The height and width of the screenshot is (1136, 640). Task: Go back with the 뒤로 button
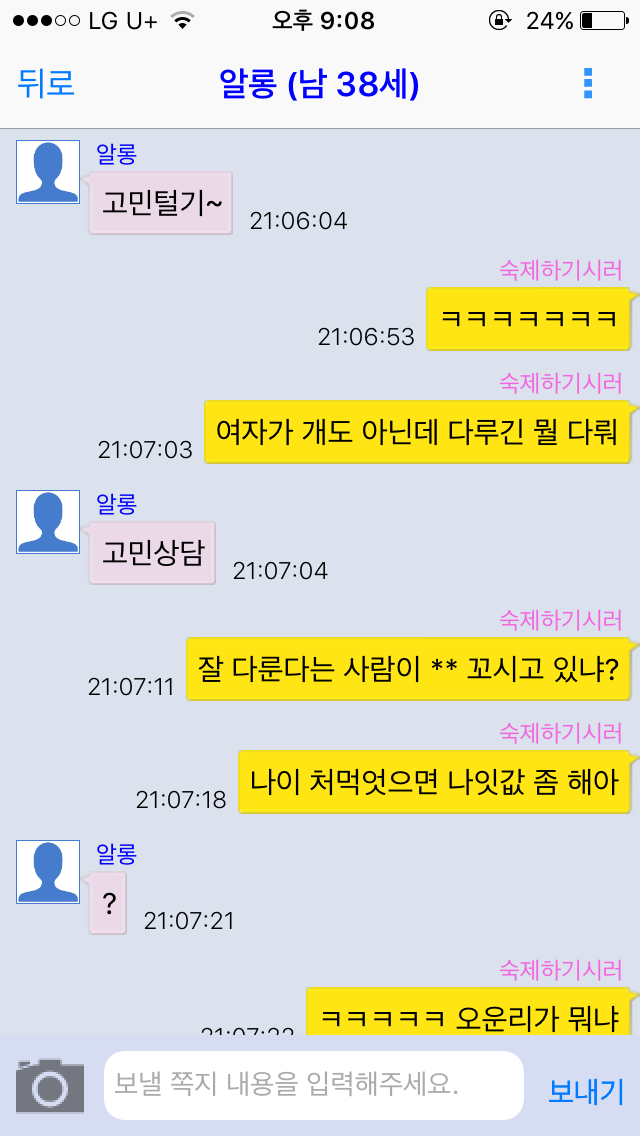(x=46, y=84)
